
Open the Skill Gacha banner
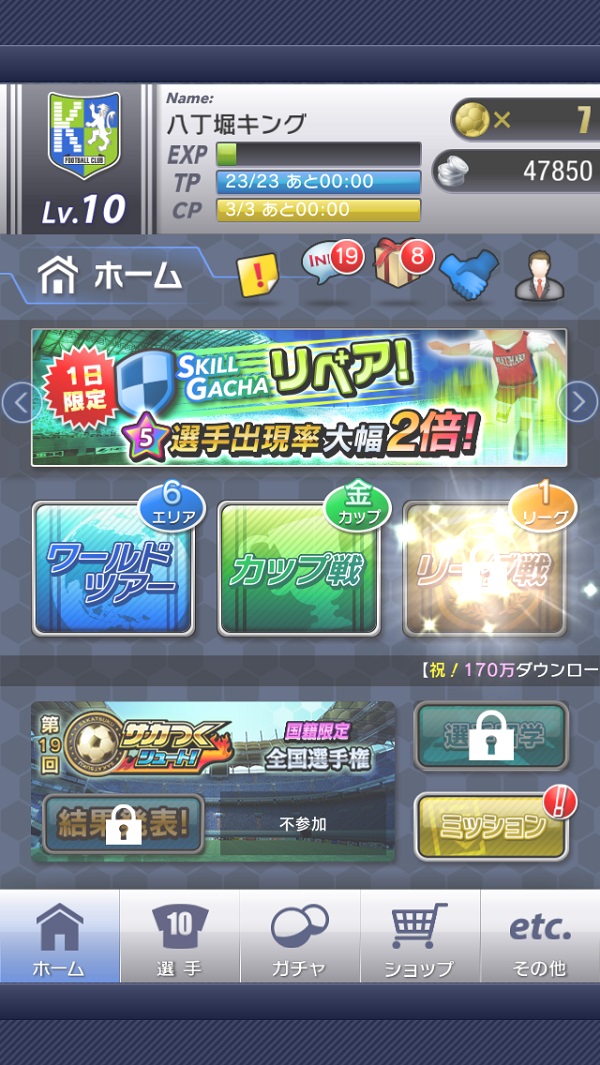tap(299, 397)
